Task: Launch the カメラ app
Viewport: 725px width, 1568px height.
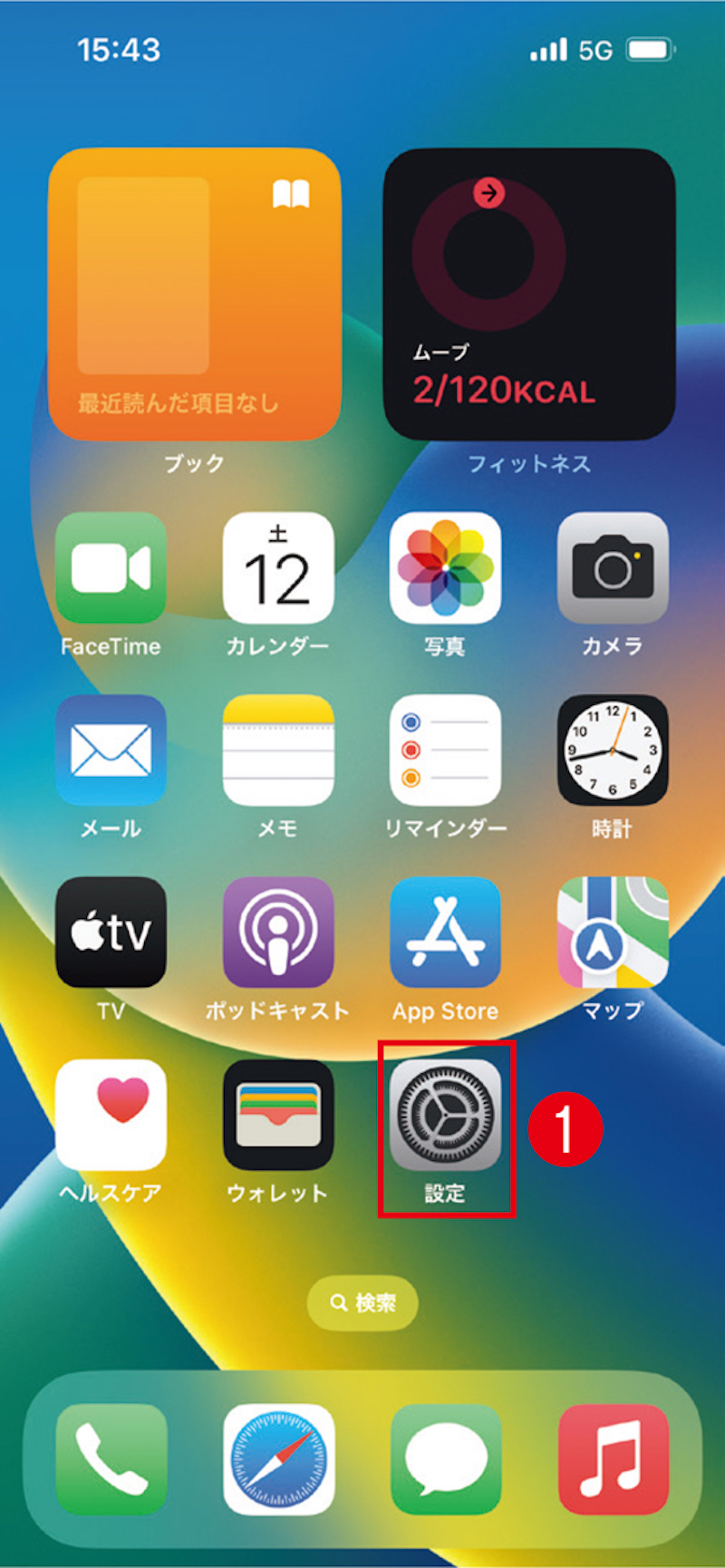Action: pos(613,568)
